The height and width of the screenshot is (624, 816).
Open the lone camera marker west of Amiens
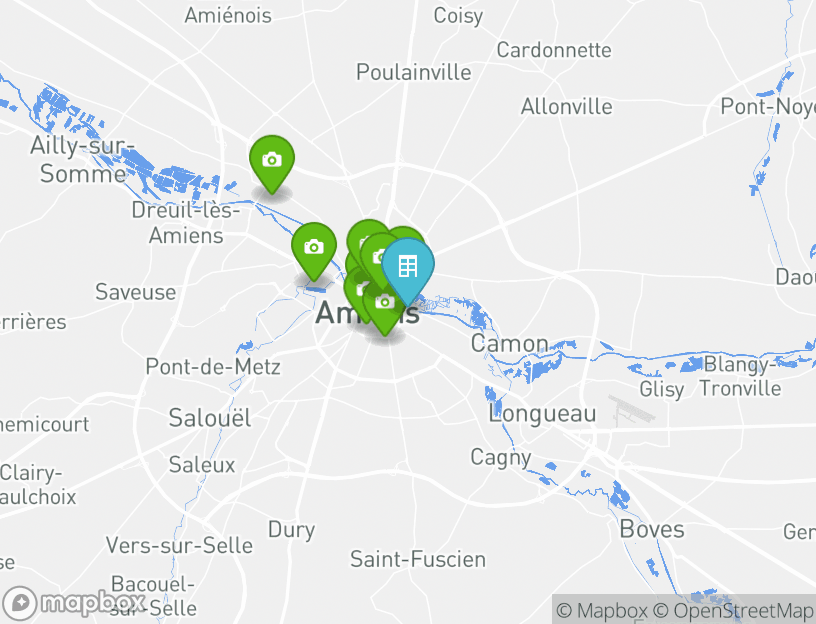tap(313, 247)
